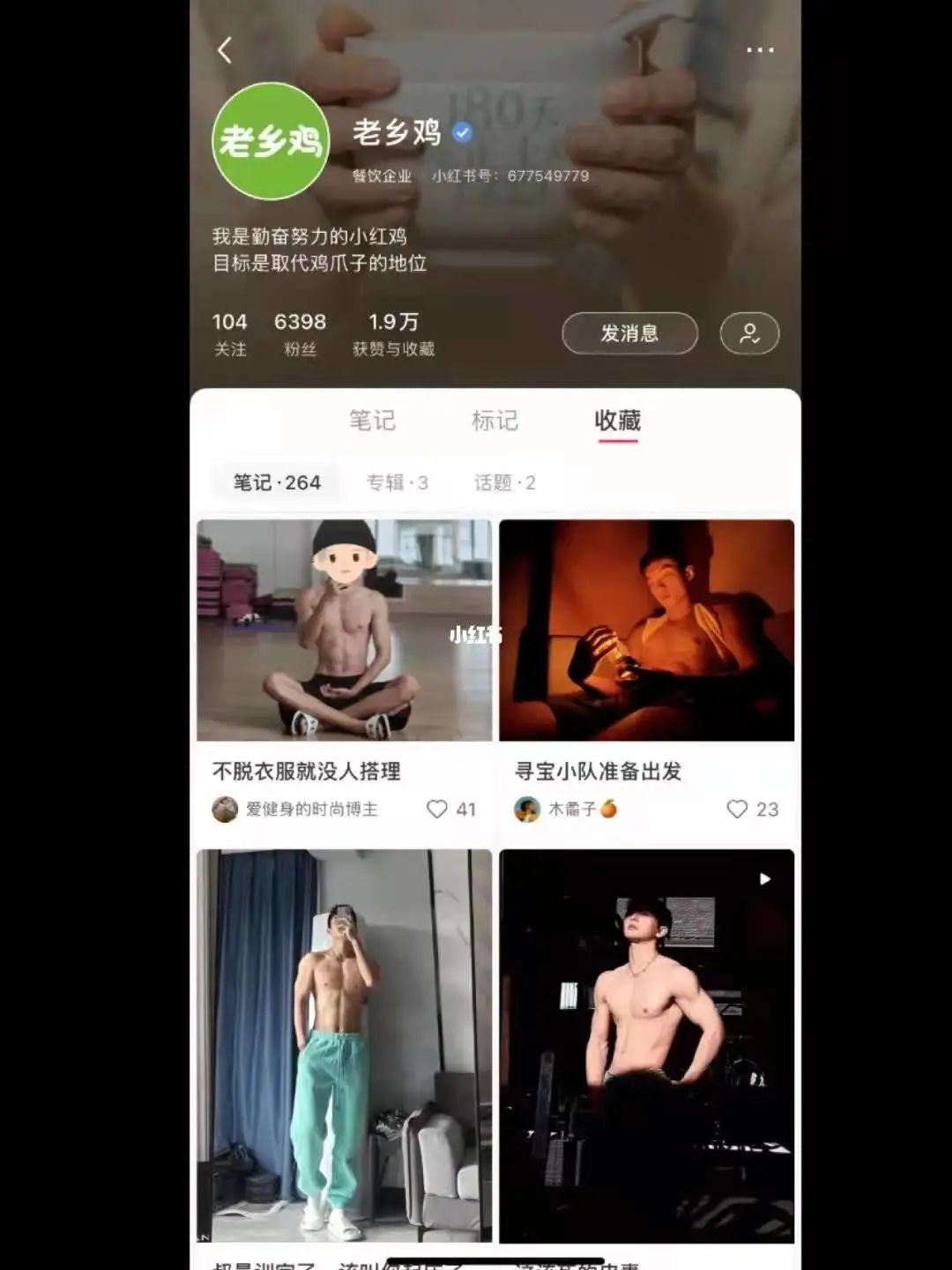Screen dimensions: 952x1270
Task: View the 104 关注 following list
Action: pyautogui.click(x=229, y=333)
